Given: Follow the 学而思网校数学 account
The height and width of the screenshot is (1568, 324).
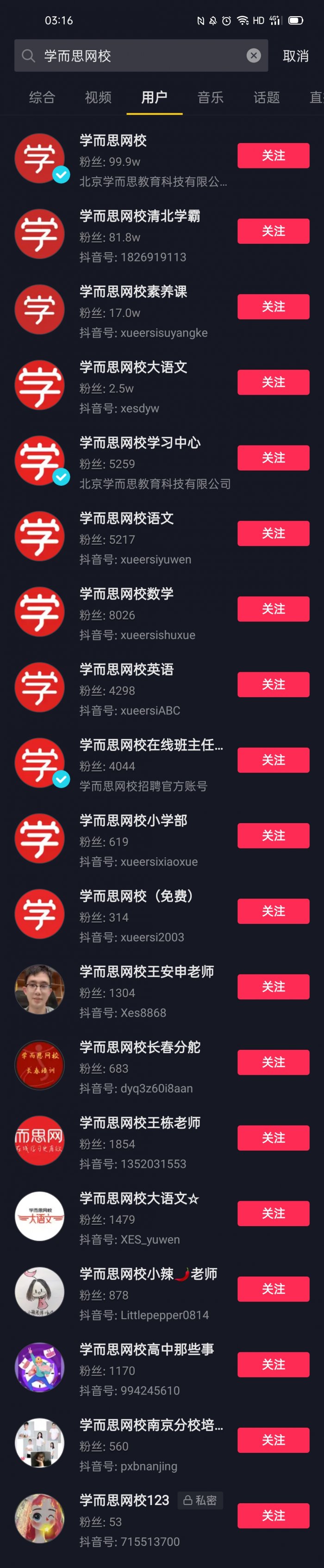Looking at the screenshot, I should pyautogui.click(x=273, y=609).
